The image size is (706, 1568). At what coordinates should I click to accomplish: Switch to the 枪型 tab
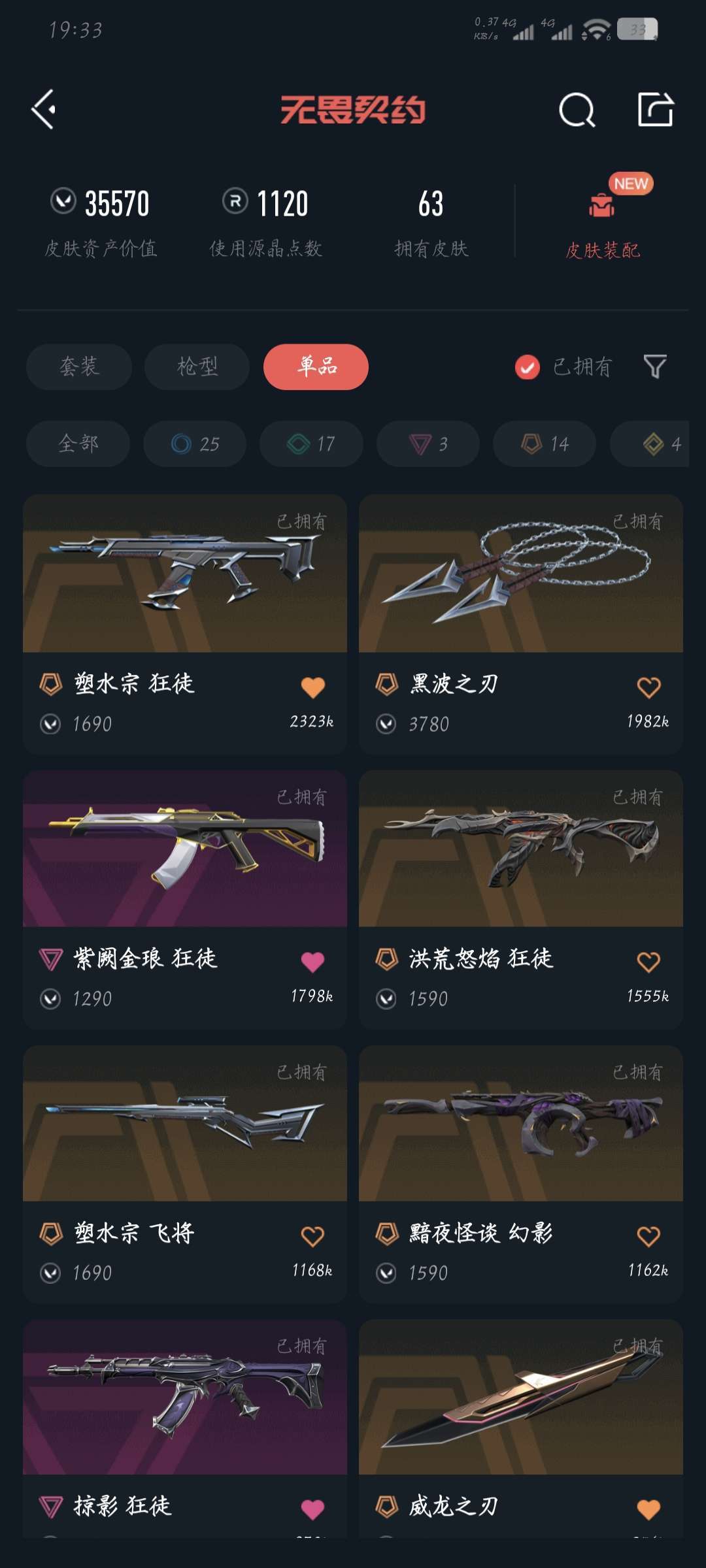197,367
